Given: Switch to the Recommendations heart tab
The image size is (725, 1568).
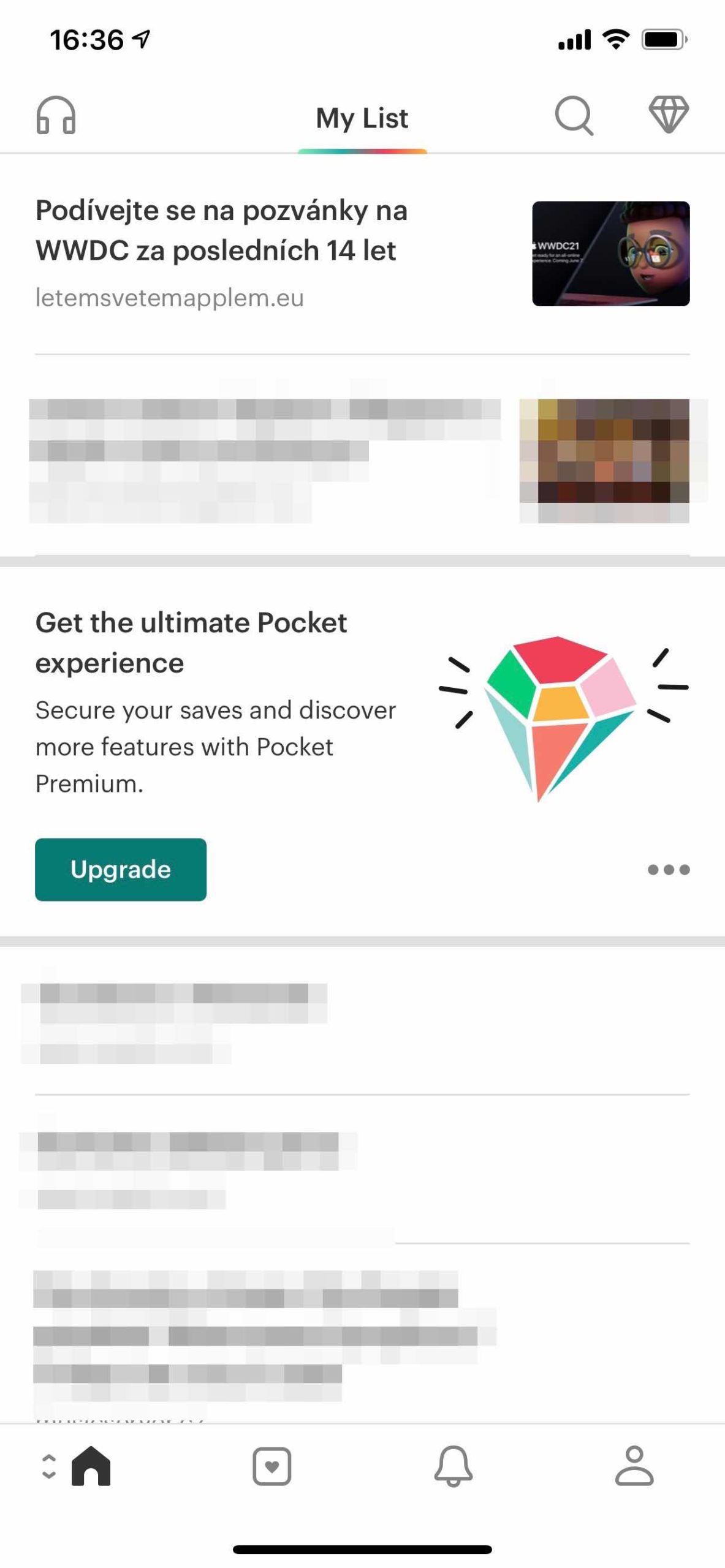Looking at the screenshot, I should point(271,1466).
